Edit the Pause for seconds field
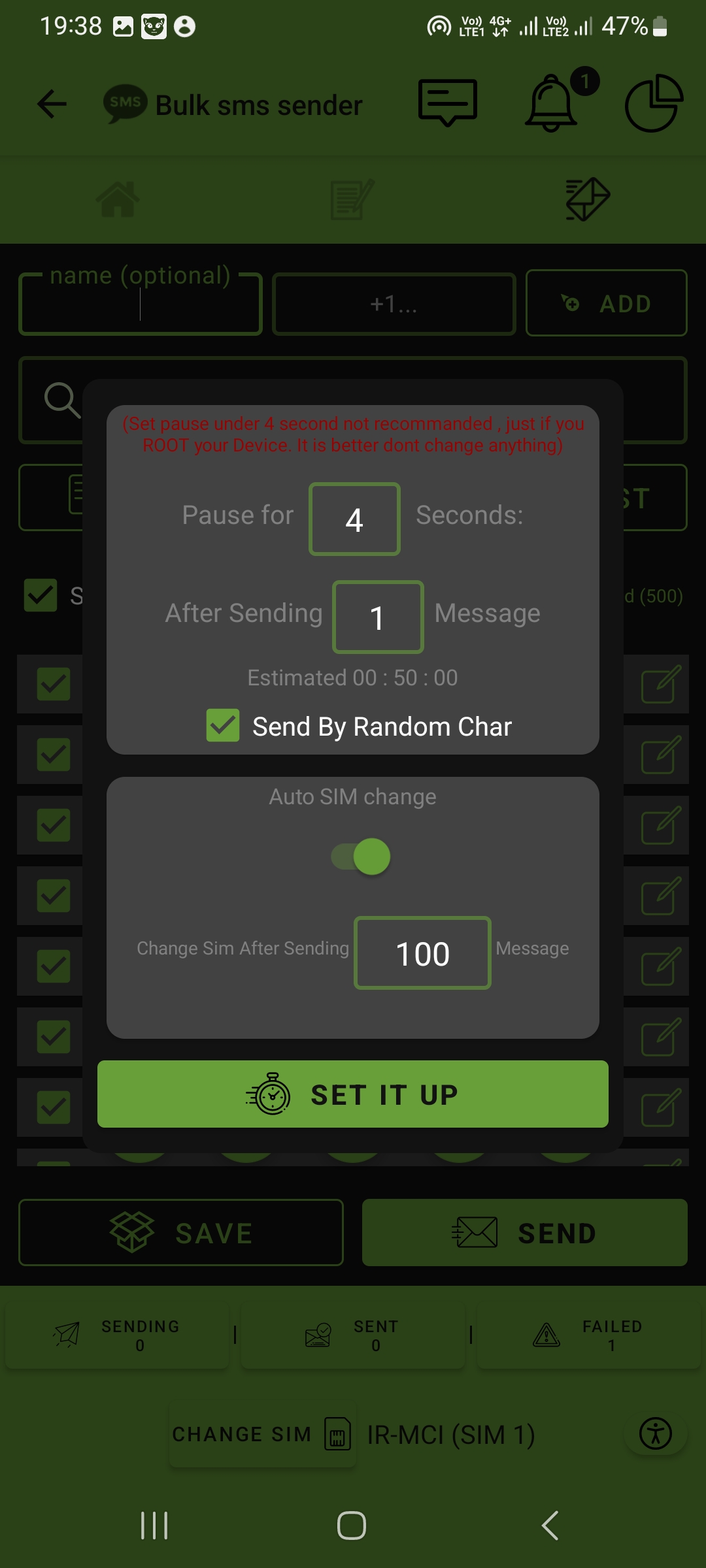This screenshot has width=706, height=1568. [x=354, y=518]
